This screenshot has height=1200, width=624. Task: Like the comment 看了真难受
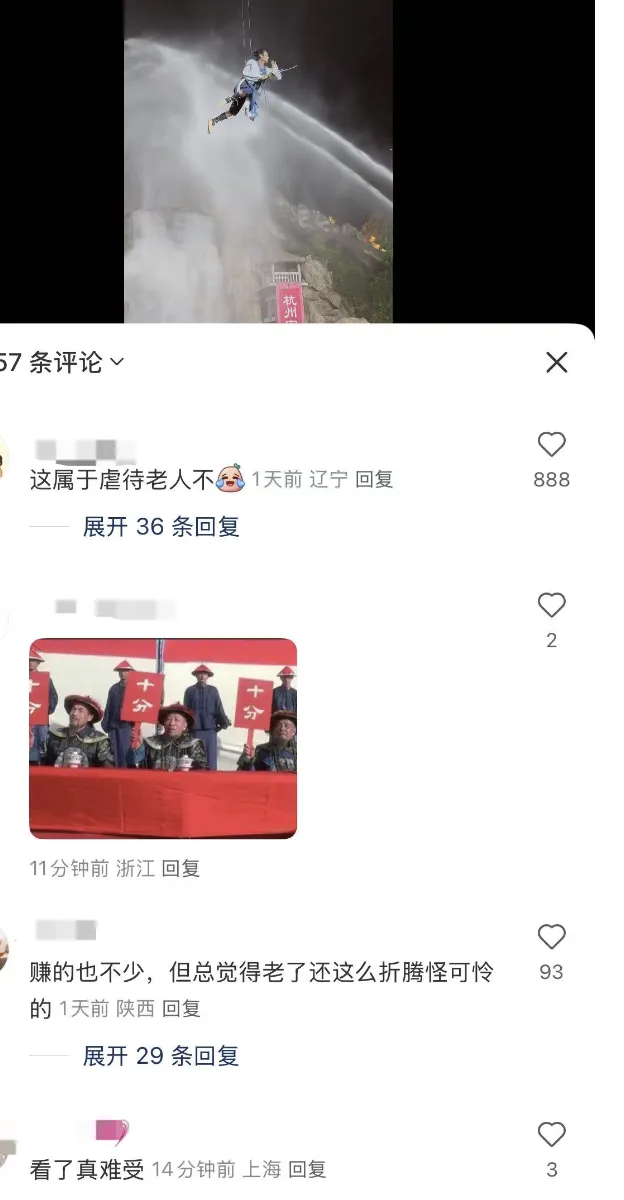click(551, 1135)
